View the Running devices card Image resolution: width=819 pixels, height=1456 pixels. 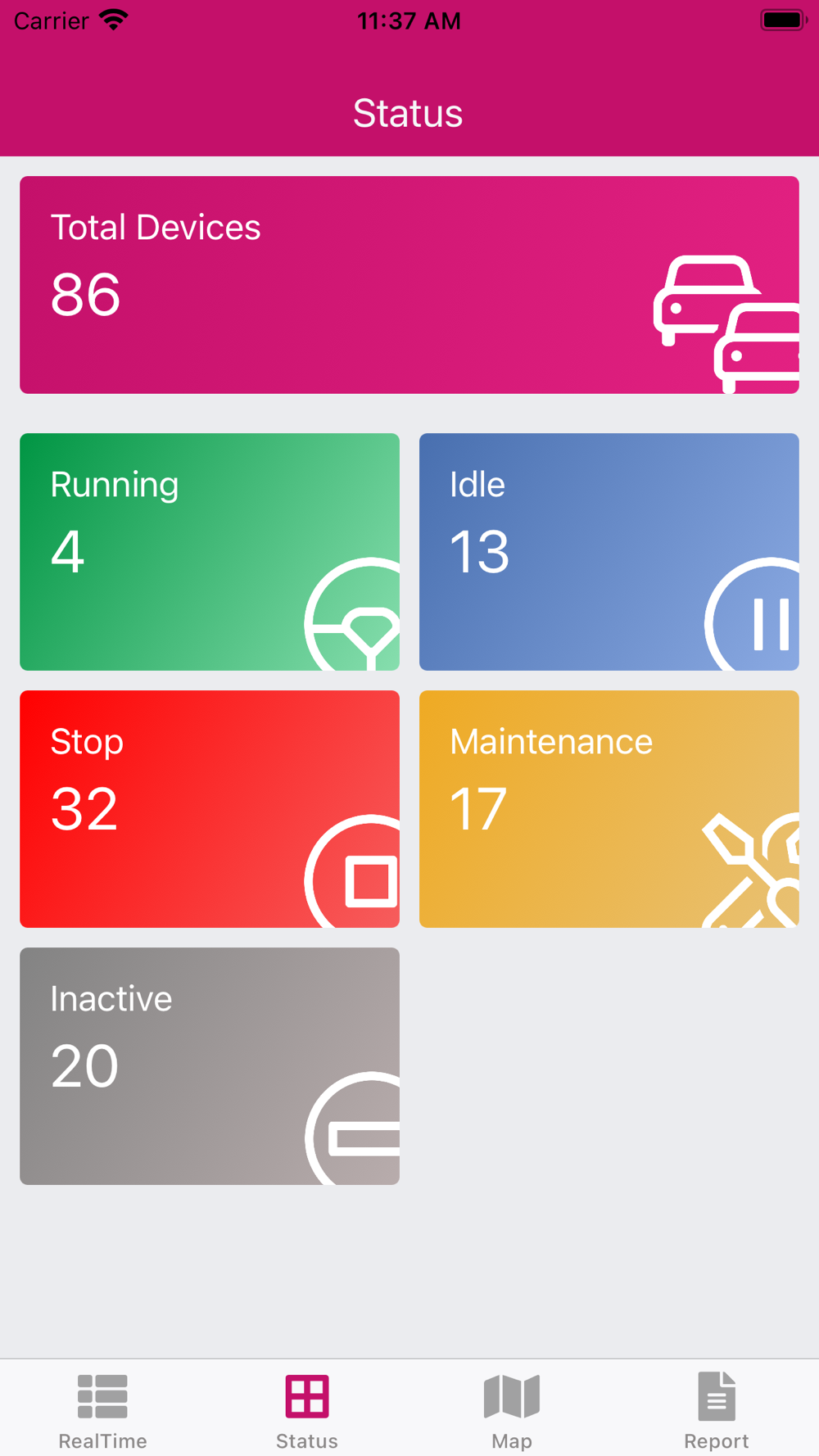point(210,552)
